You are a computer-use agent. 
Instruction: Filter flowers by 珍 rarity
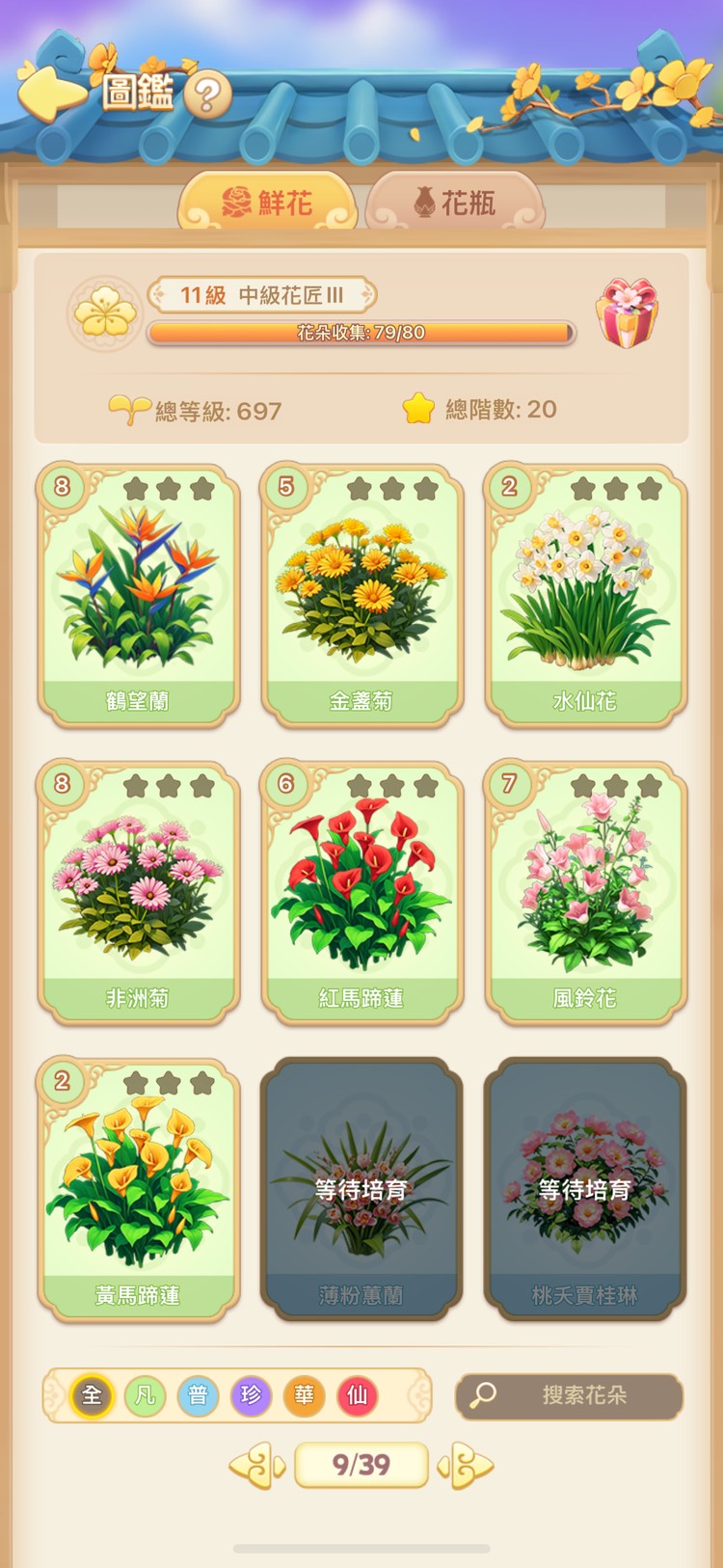[x=251, y=1395]
